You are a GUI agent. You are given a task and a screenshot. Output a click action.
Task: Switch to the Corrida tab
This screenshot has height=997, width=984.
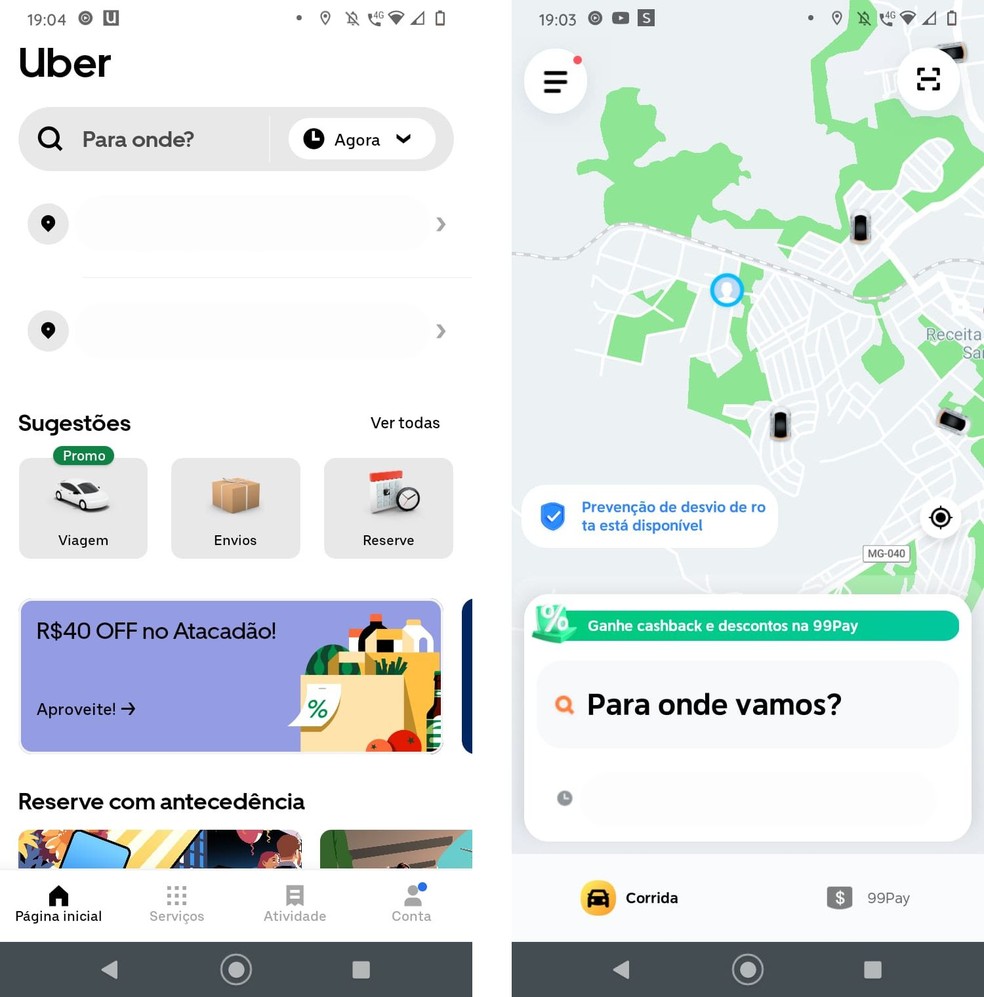(629, 897)
